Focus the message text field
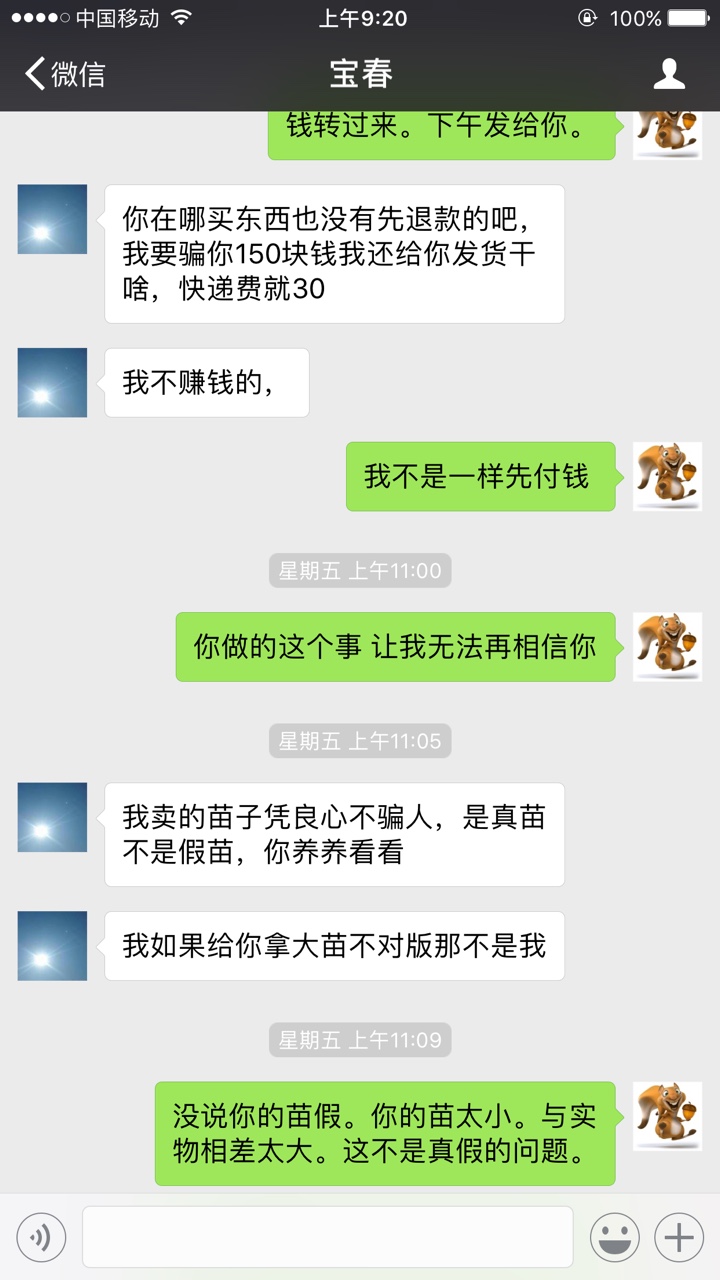Screen dimensions: 720x1280 coord(328,1237)
